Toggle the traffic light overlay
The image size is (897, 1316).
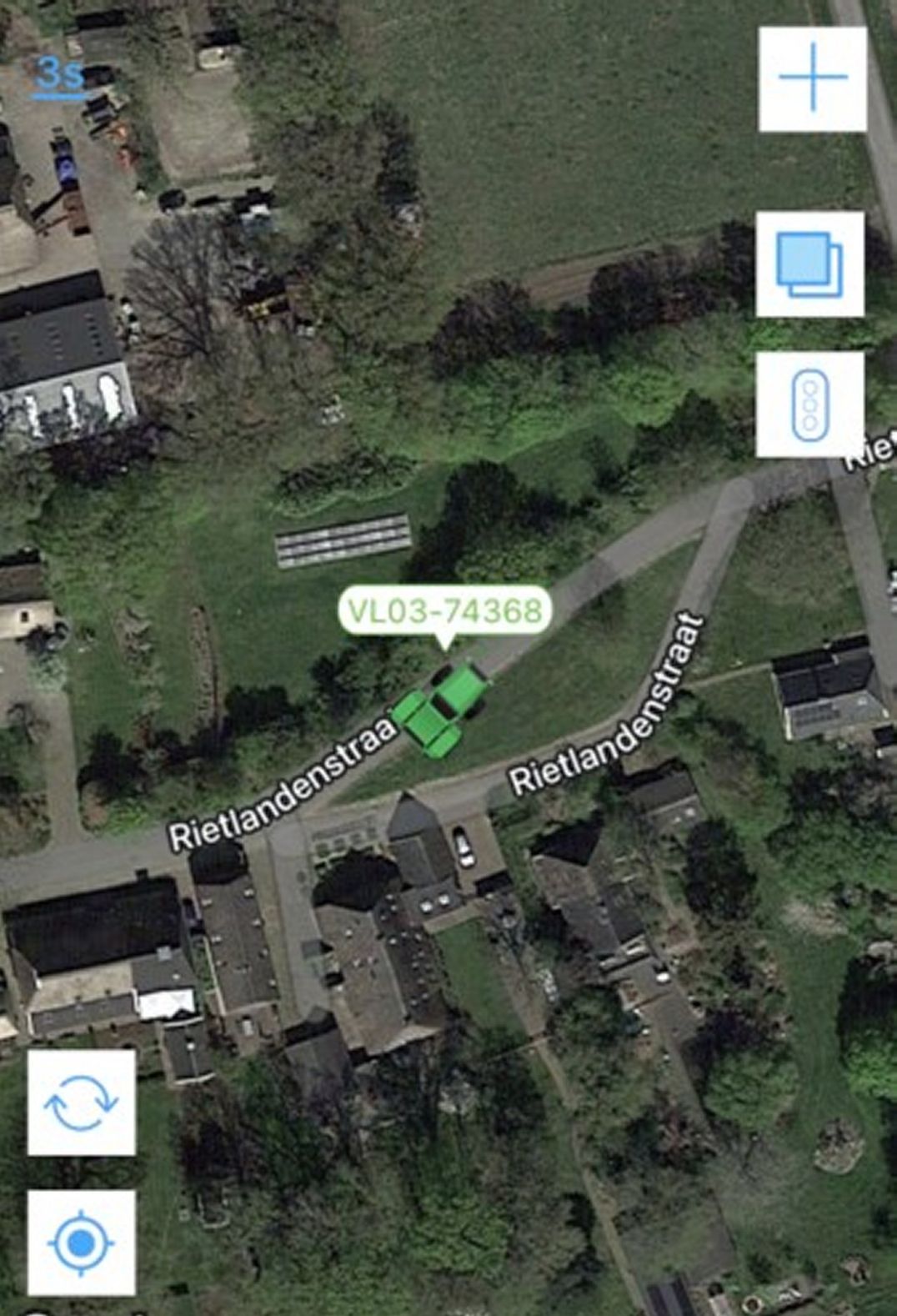pos(809,404)
